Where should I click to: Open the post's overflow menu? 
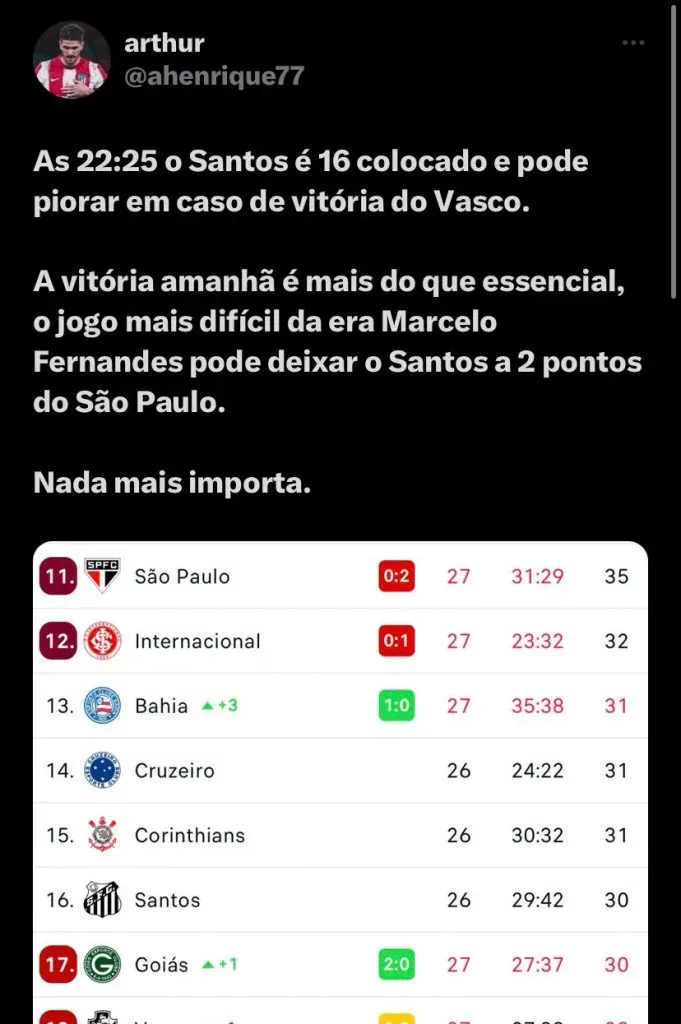633,43
